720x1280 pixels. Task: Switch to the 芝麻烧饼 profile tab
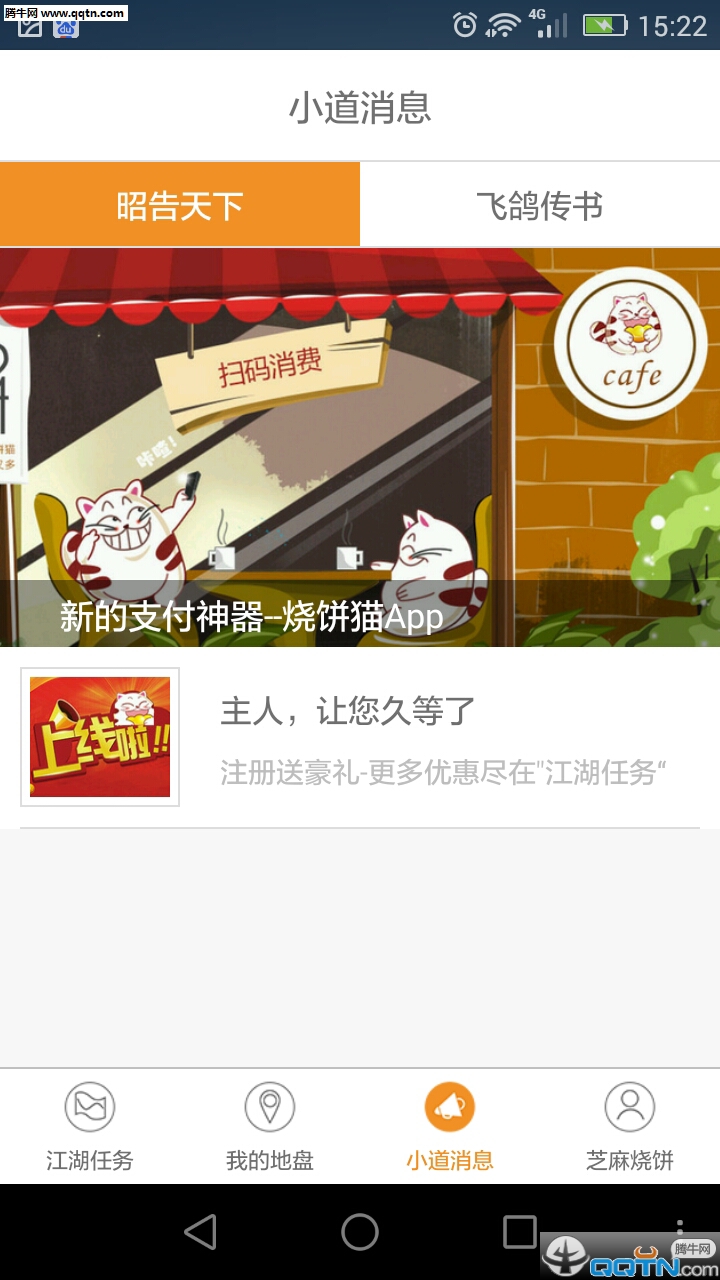(x=630, y=1127)
